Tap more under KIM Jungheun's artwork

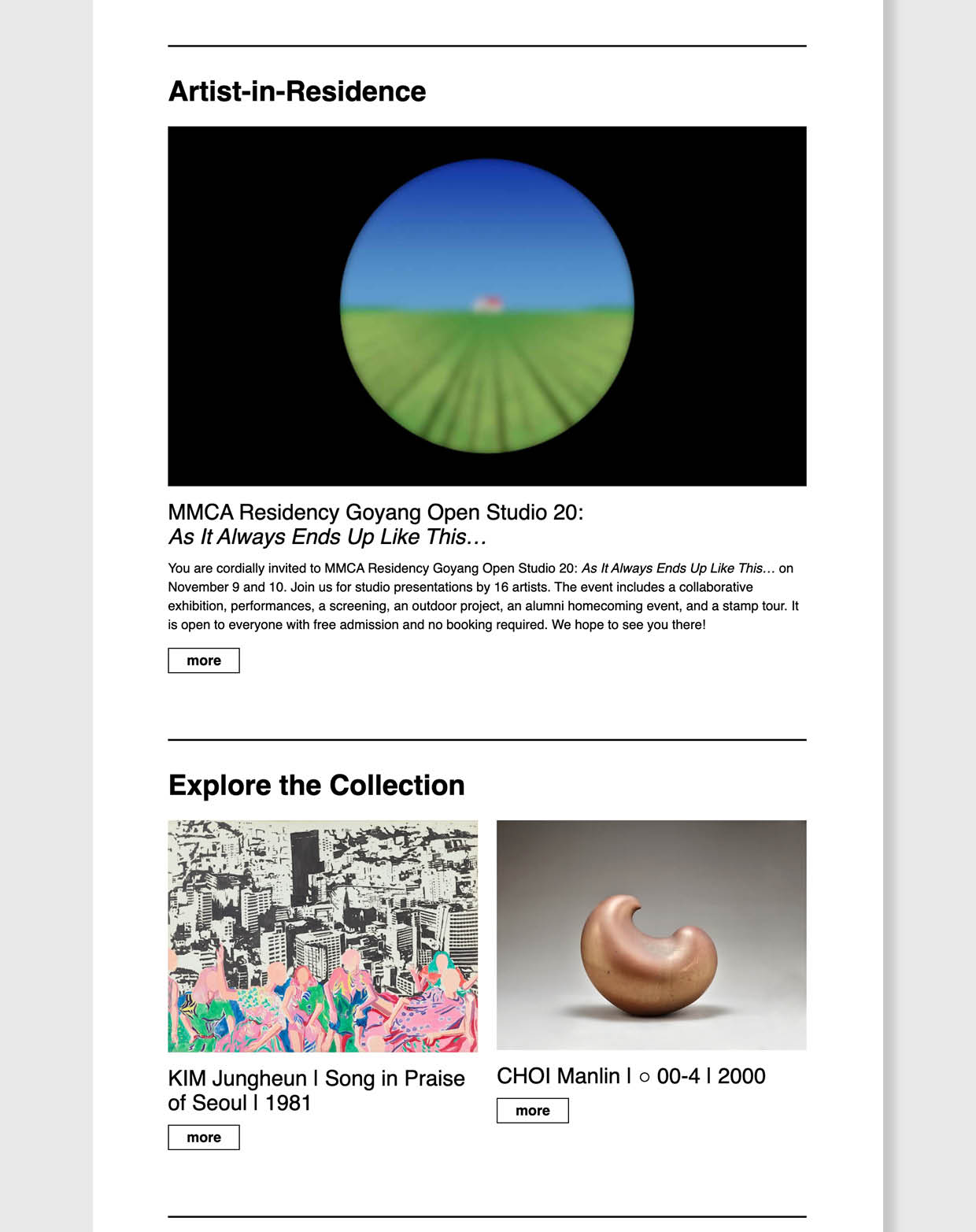coord(203,1138)
